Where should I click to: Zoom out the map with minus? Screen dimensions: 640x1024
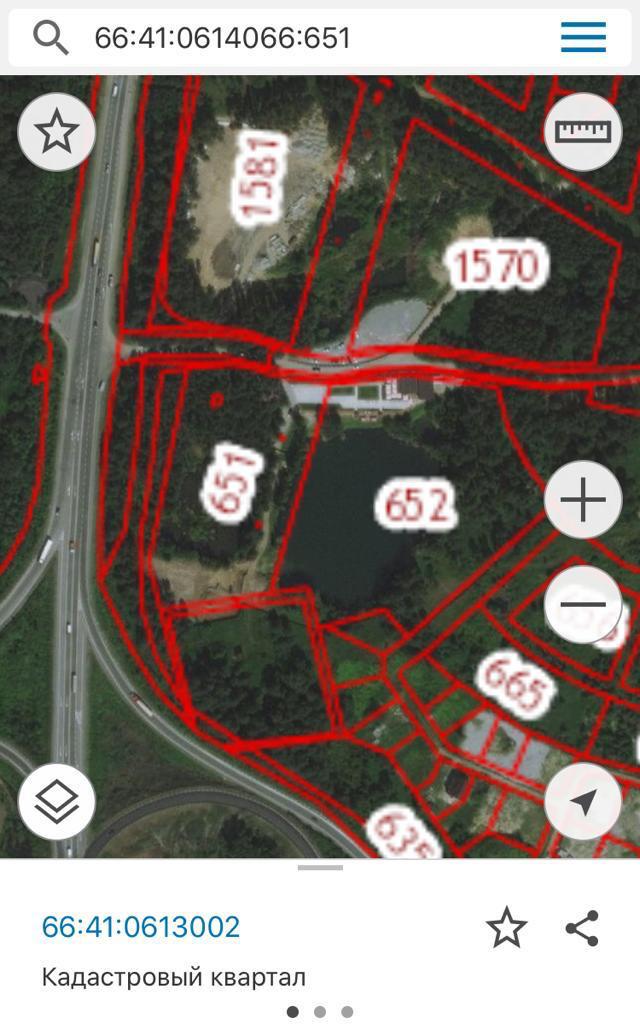pyautogui.click(x=582, y=604)
